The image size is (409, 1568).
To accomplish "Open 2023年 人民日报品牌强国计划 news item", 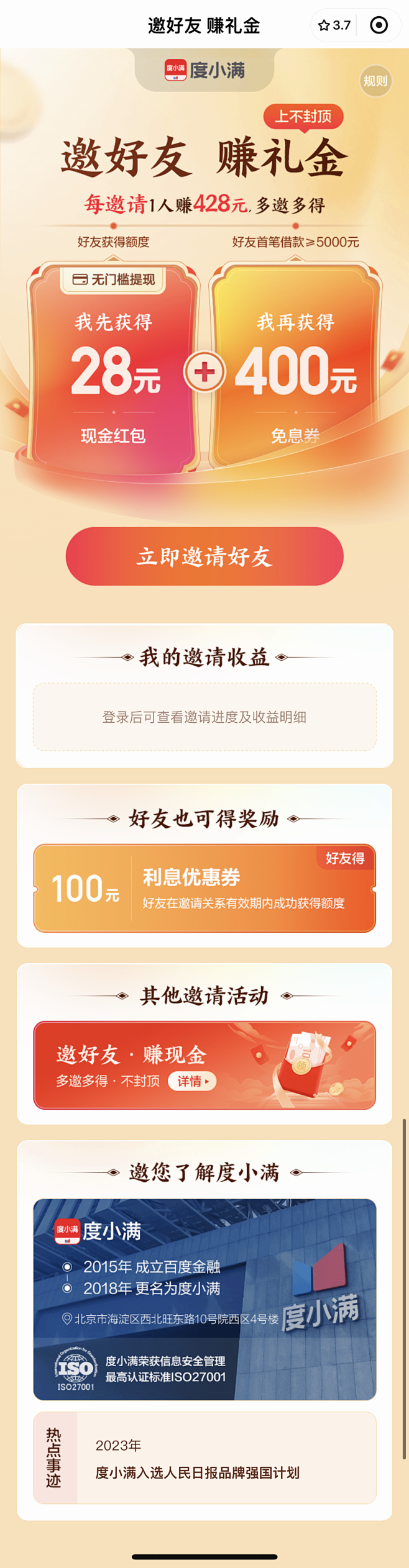I will (204, 1458).
